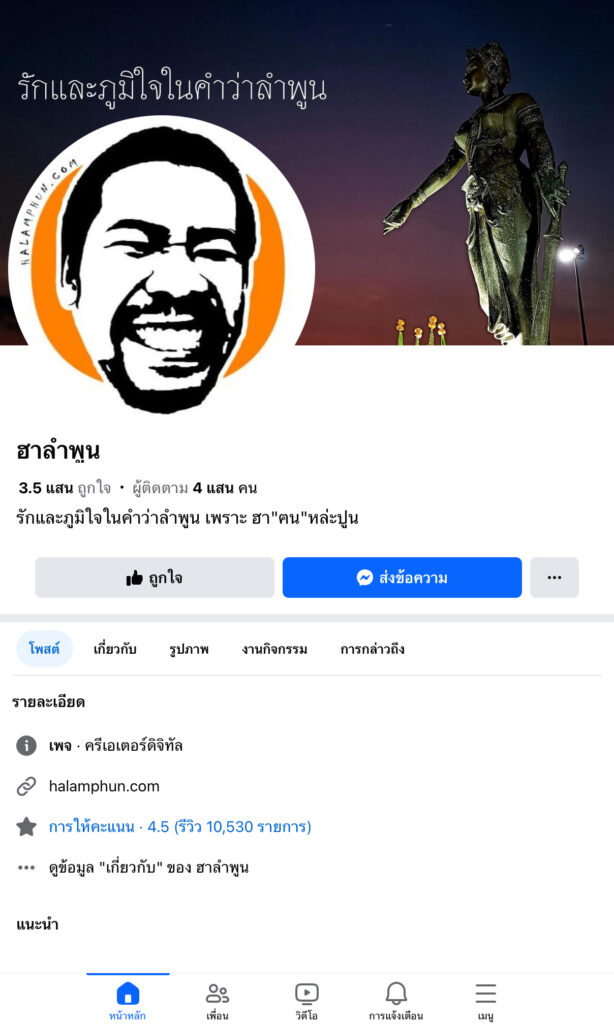The image size is (614, 1024).
Task: Open the เพื่อน friends tab
Action: click(x=217, y=1000)
